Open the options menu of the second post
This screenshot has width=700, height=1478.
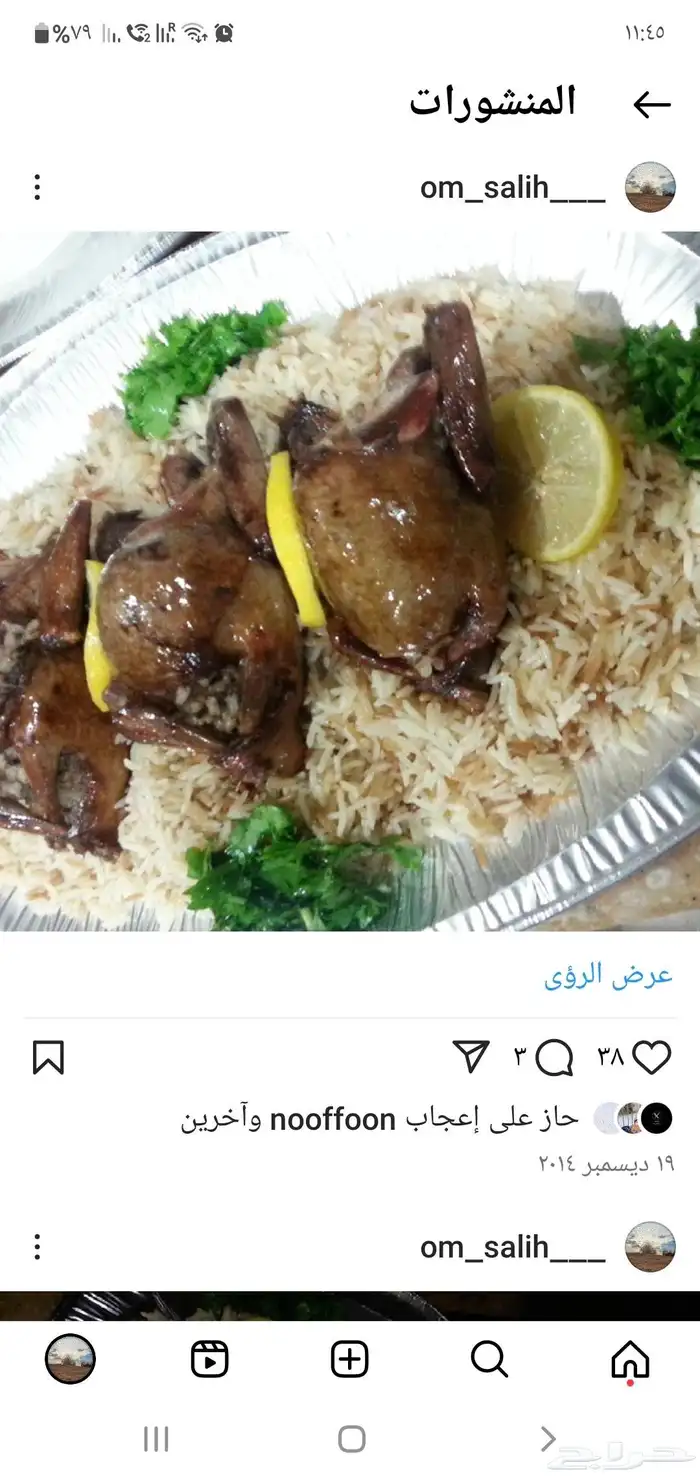coord(37,1246)
